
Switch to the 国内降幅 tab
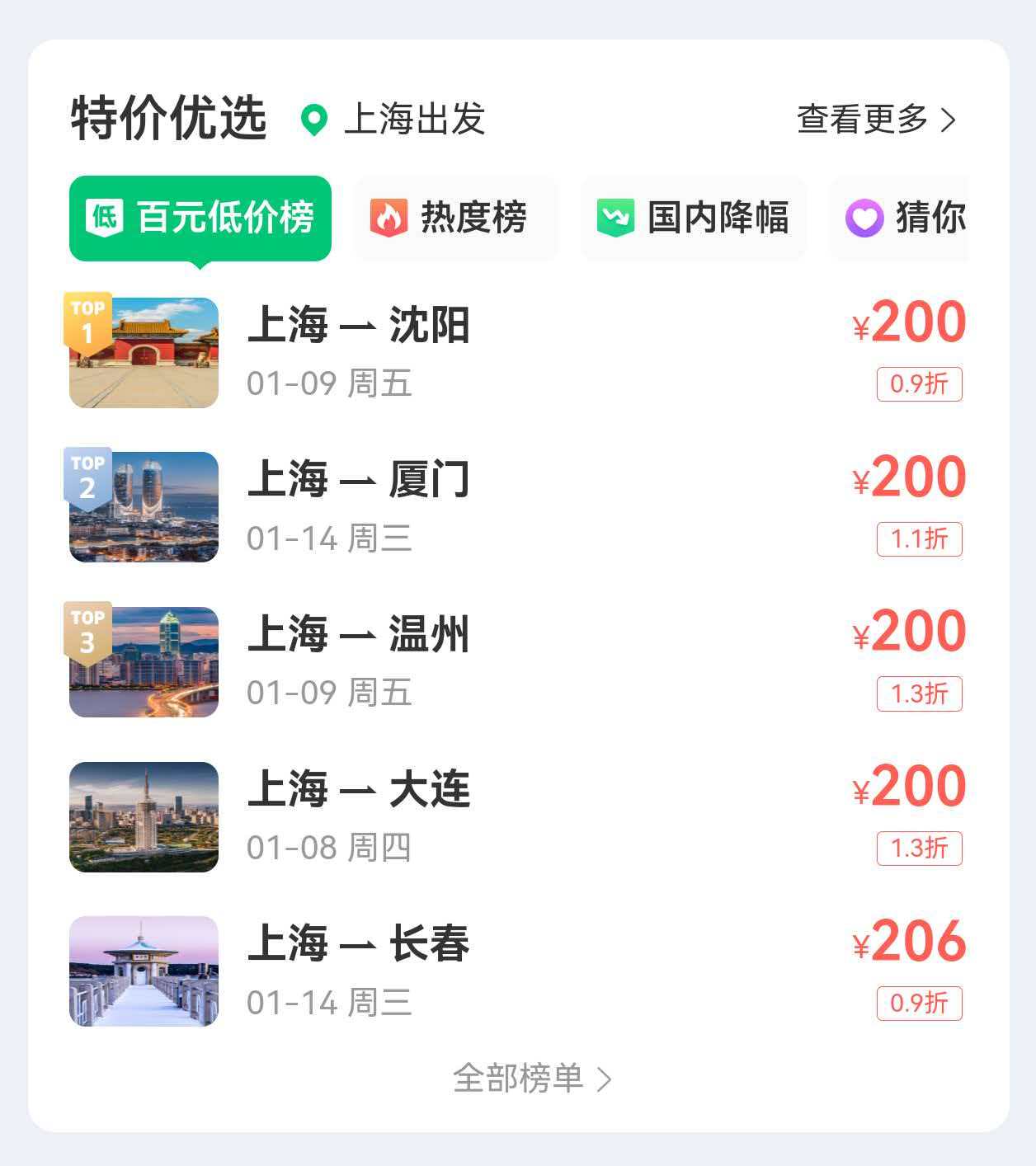pyautogui.click(x=693, y=218)
